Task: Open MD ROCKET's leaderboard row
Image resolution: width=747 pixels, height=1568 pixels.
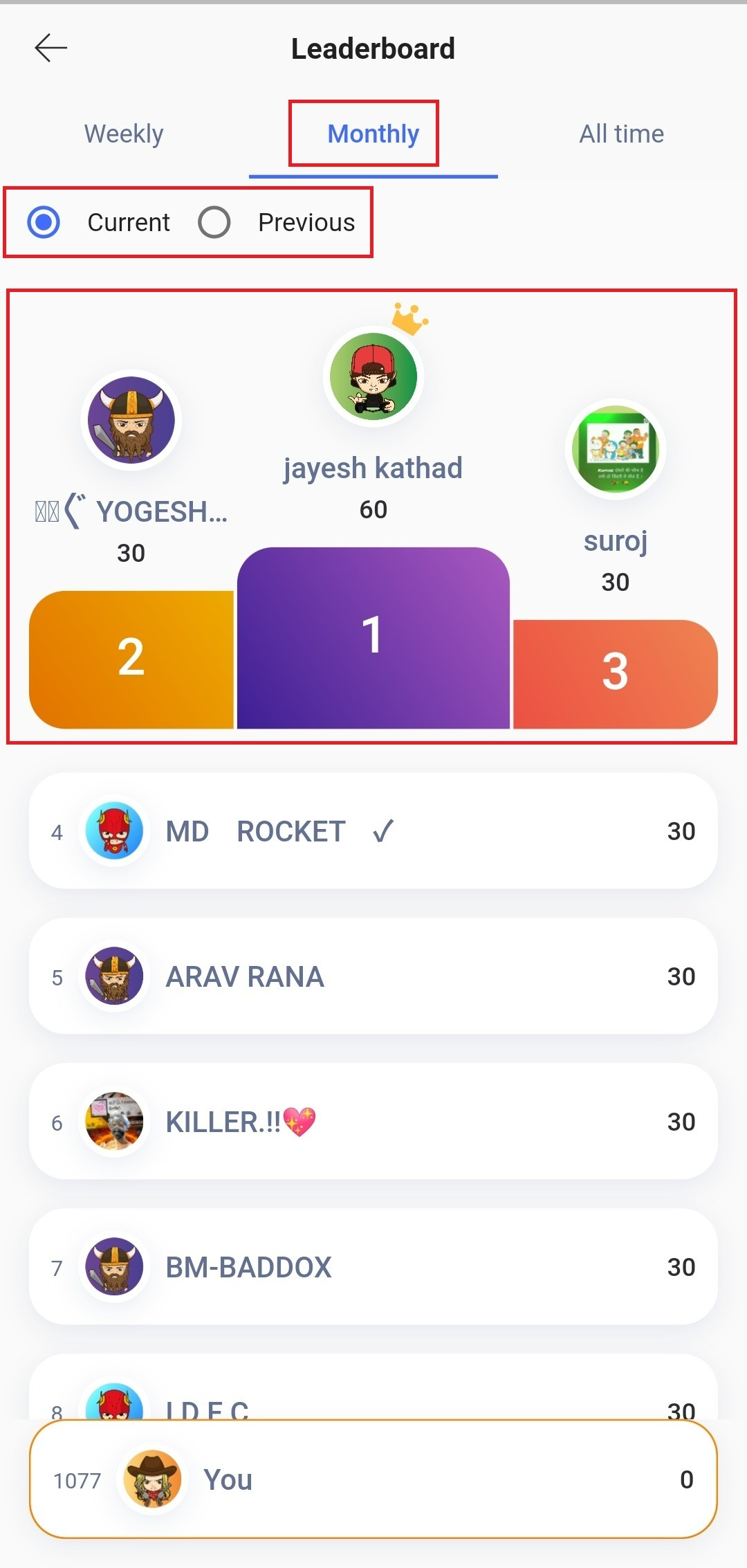Action: (373, 831)
